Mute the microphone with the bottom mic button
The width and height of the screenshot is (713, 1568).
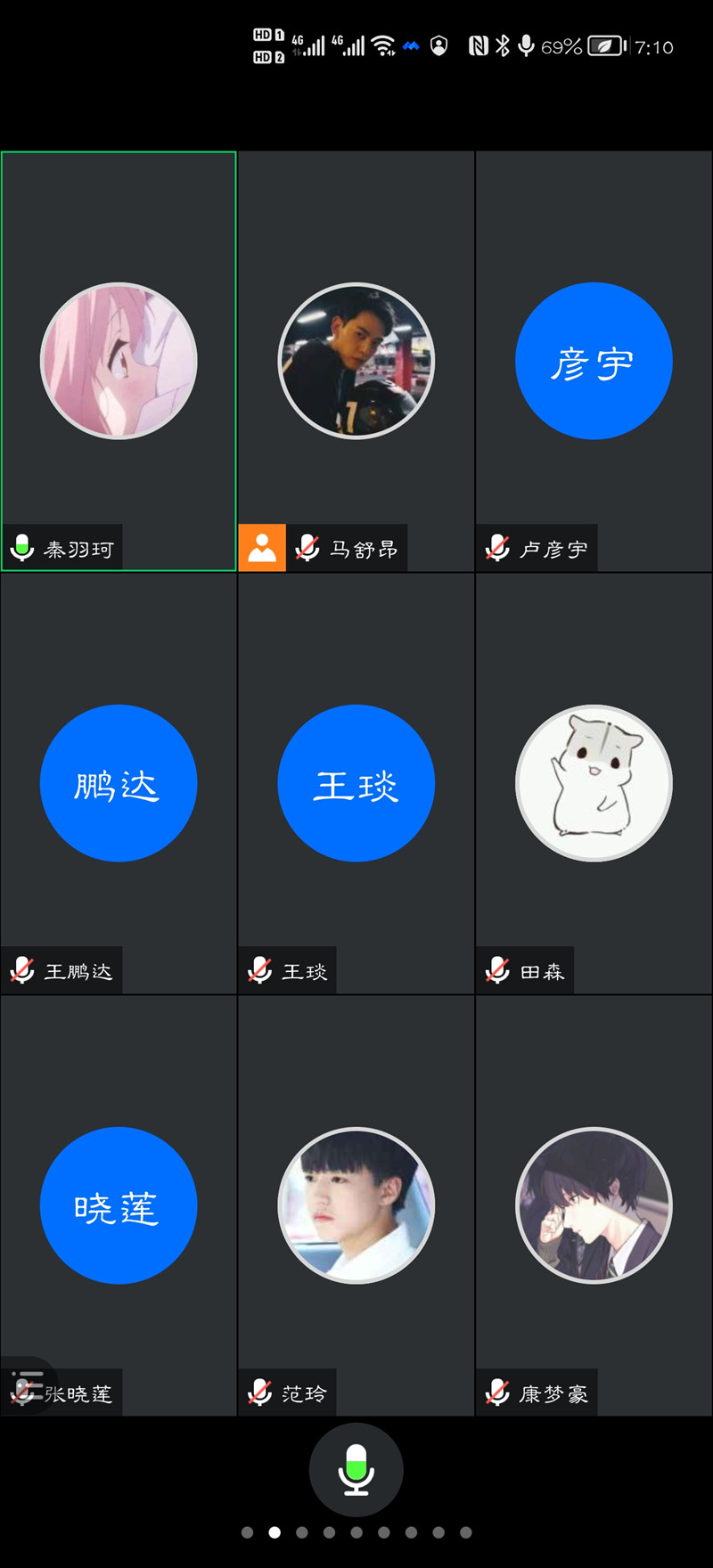(356, 1469)
